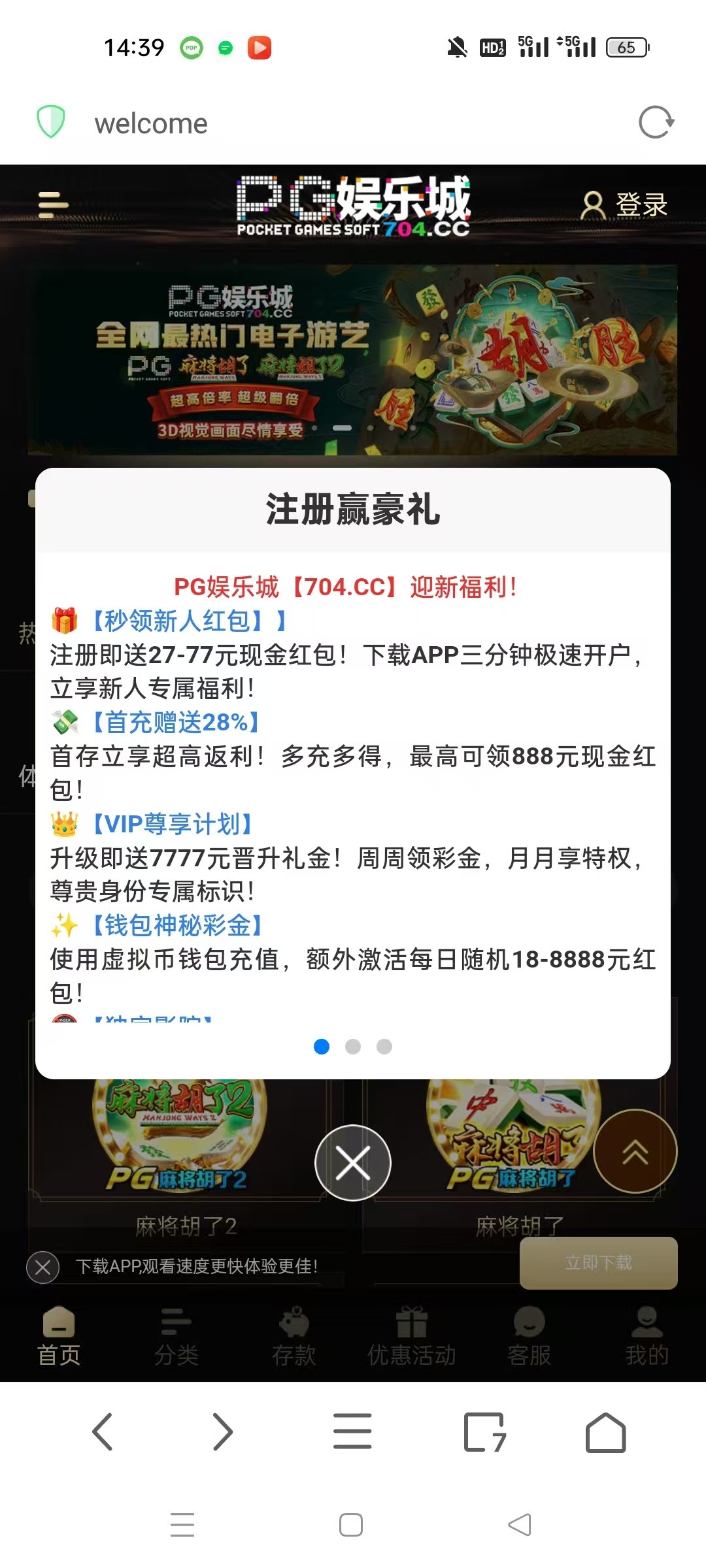Viewport: 706px width, 1568px height.
Task: Select the second popup page dot
Action: (x=353, y=1047)
